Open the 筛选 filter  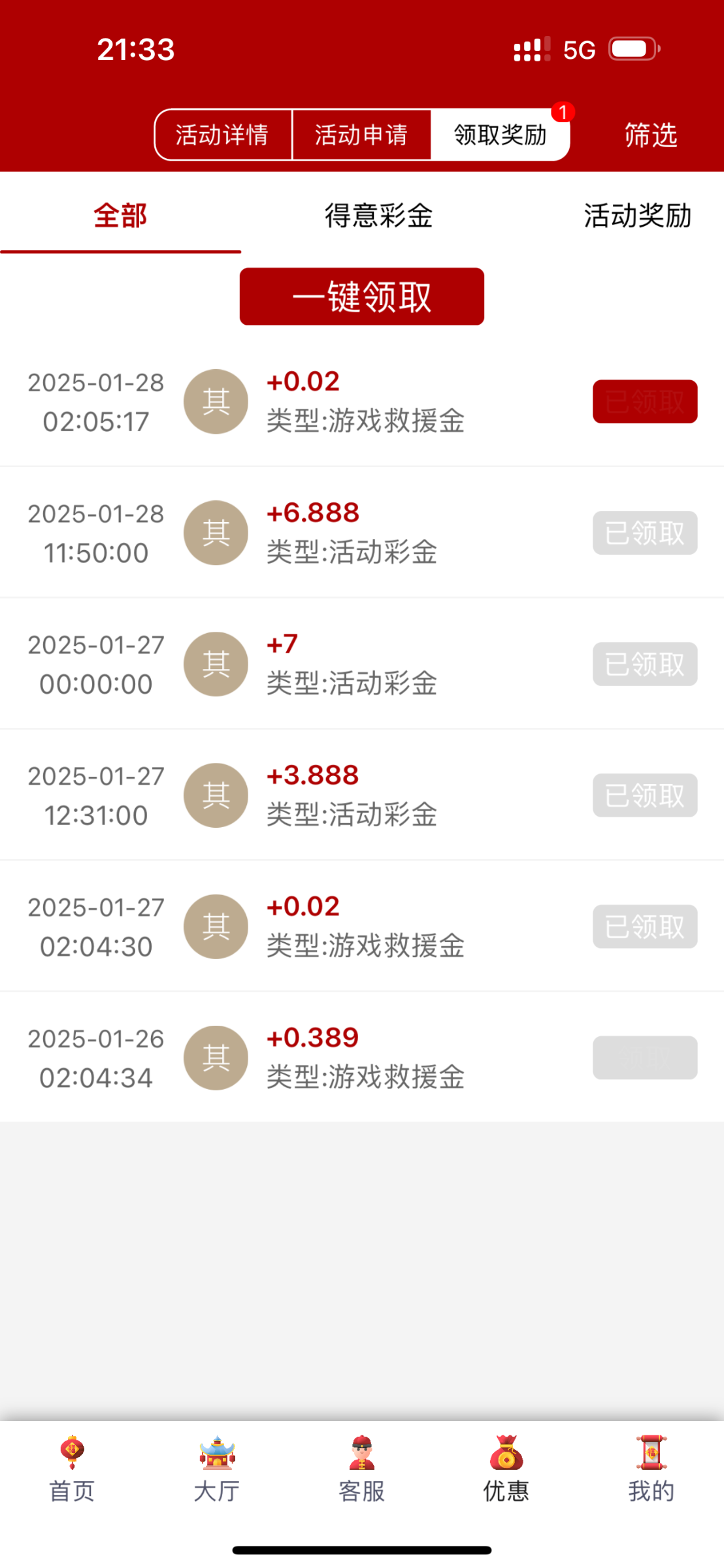pos(650,135)
